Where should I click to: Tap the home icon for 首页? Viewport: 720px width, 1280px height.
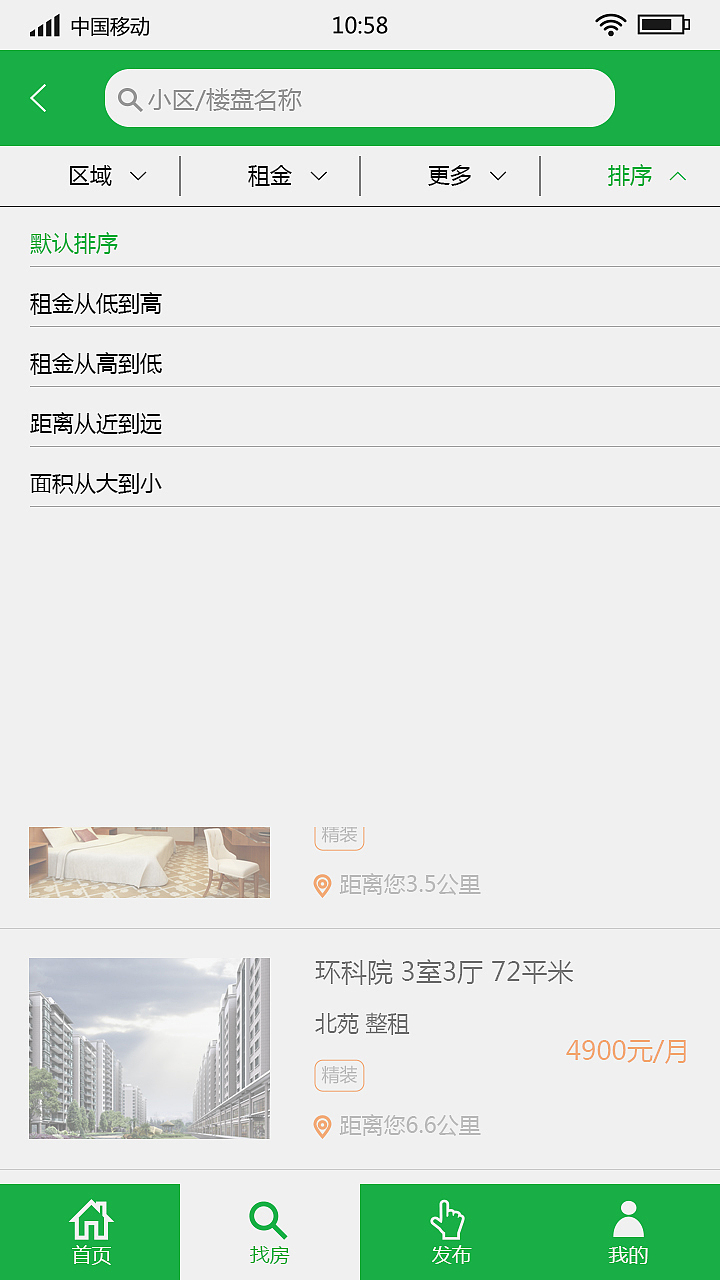tap(91, 1218)
